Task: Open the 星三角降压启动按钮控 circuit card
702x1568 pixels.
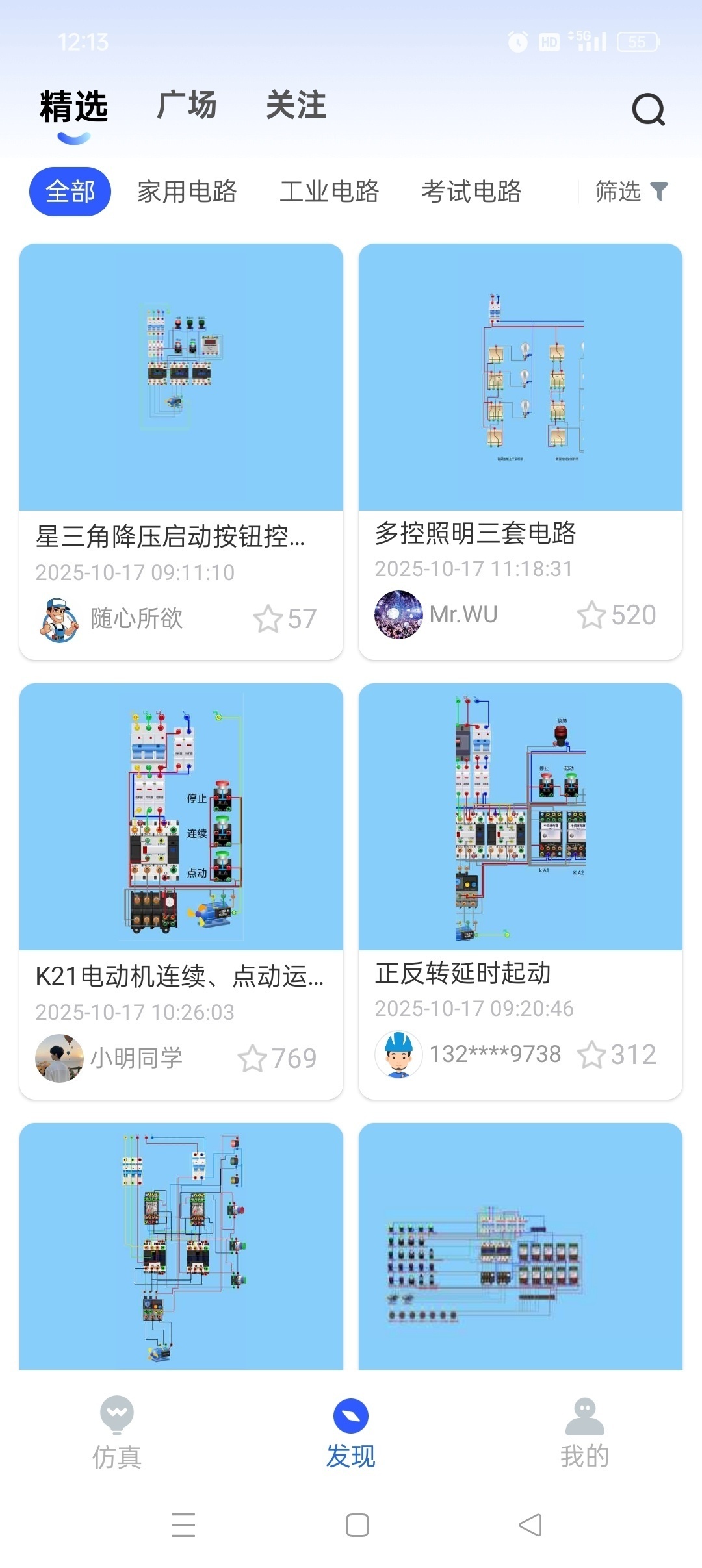Action: (x=181, y=390)
